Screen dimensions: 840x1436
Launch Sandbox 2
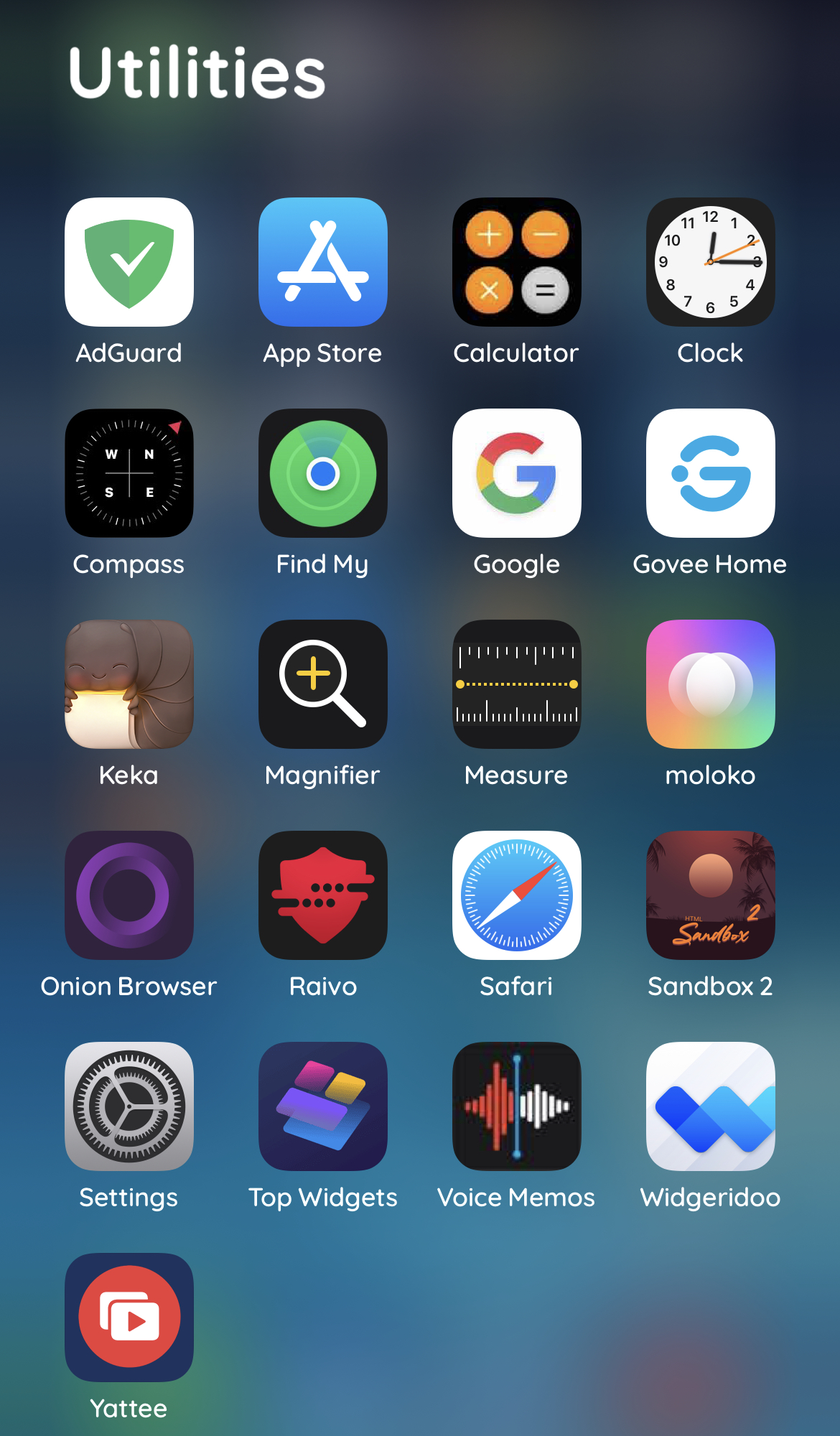[711, 895]
